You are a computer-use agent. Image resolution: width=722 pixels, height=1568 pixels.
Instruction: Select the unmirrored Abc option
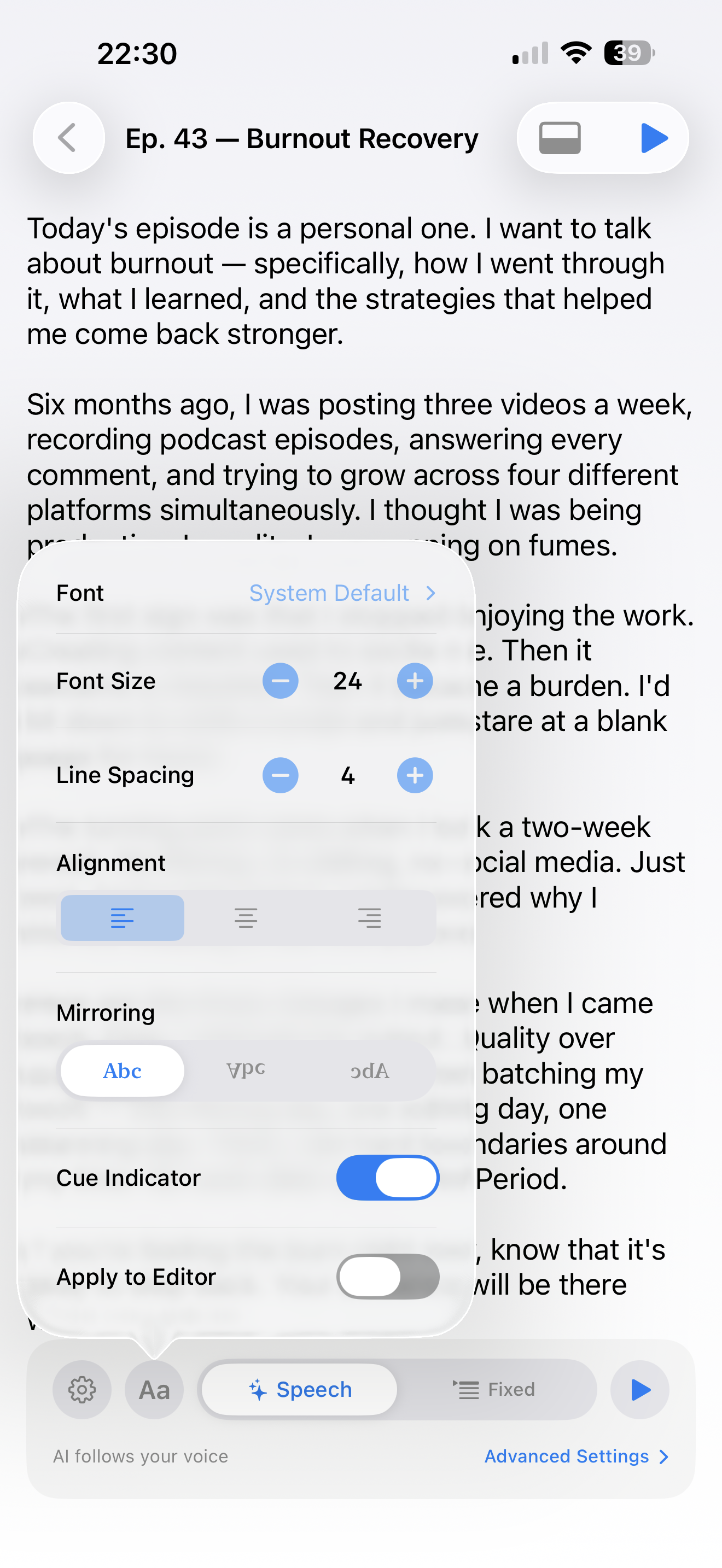(x=122, y=1070)
